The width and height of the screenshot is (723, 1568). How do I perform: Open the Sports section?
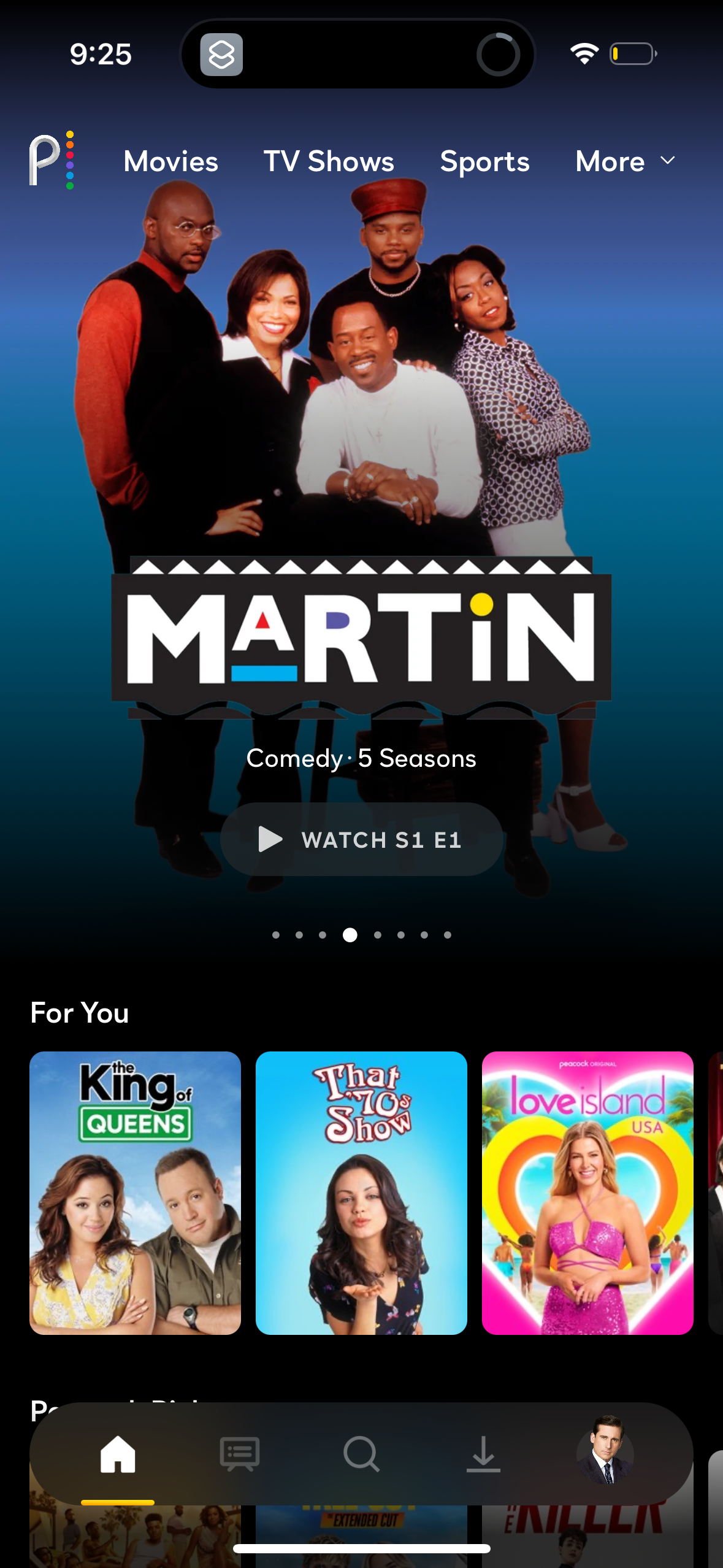(x=484, y=161)
